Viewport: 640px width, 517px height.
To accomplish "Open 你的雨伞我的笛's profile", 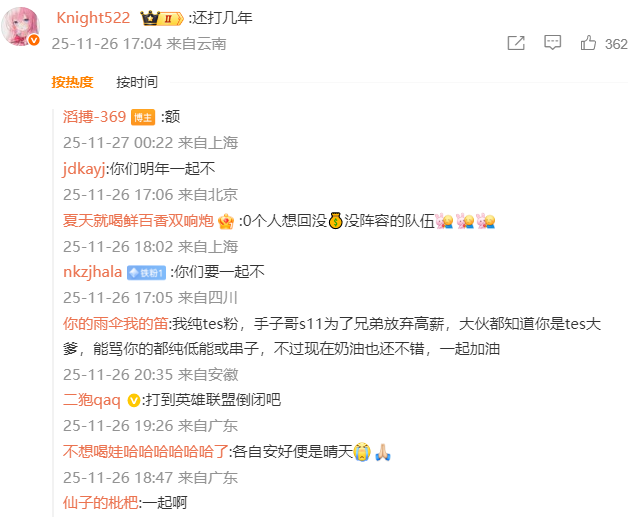I will pos(115,324).
